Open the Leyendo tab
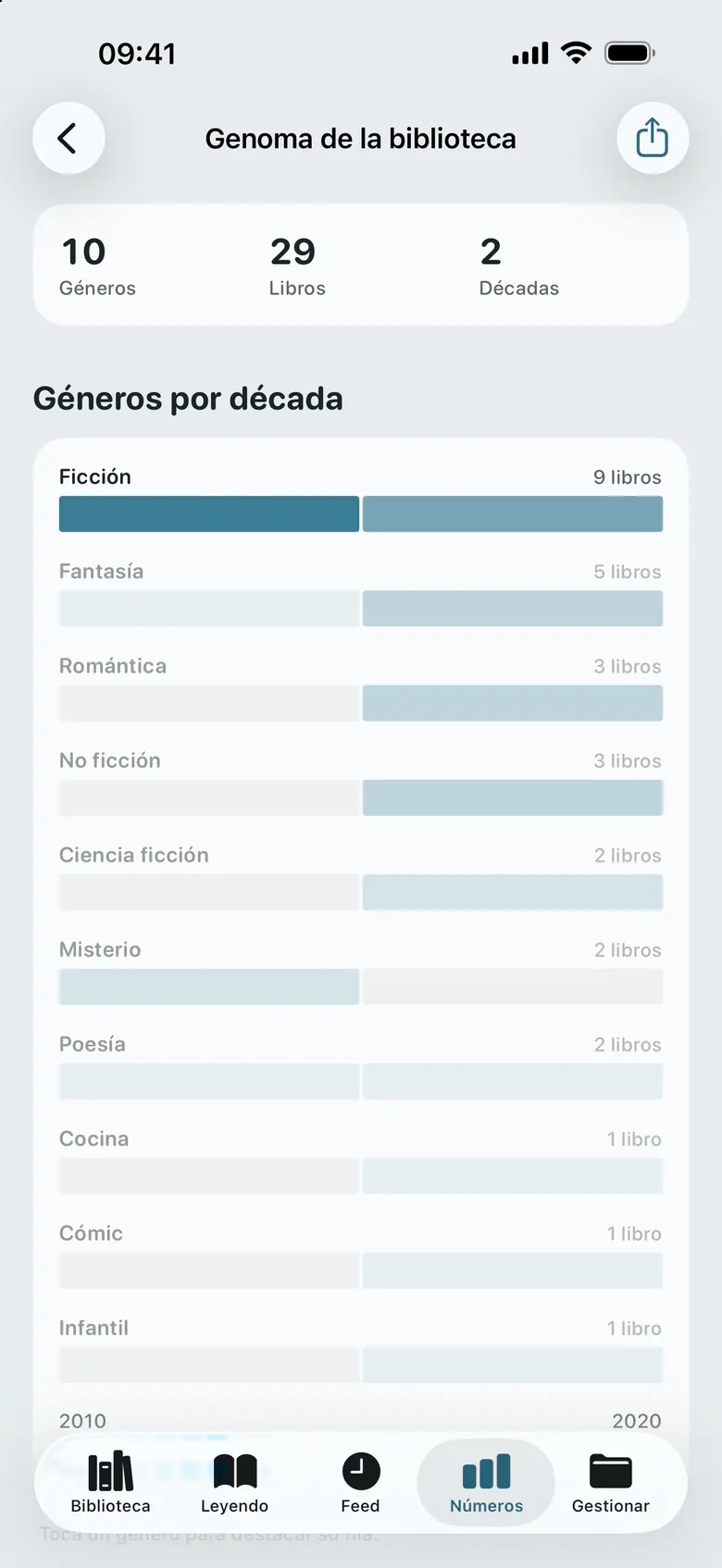 tap(235, 1483)
